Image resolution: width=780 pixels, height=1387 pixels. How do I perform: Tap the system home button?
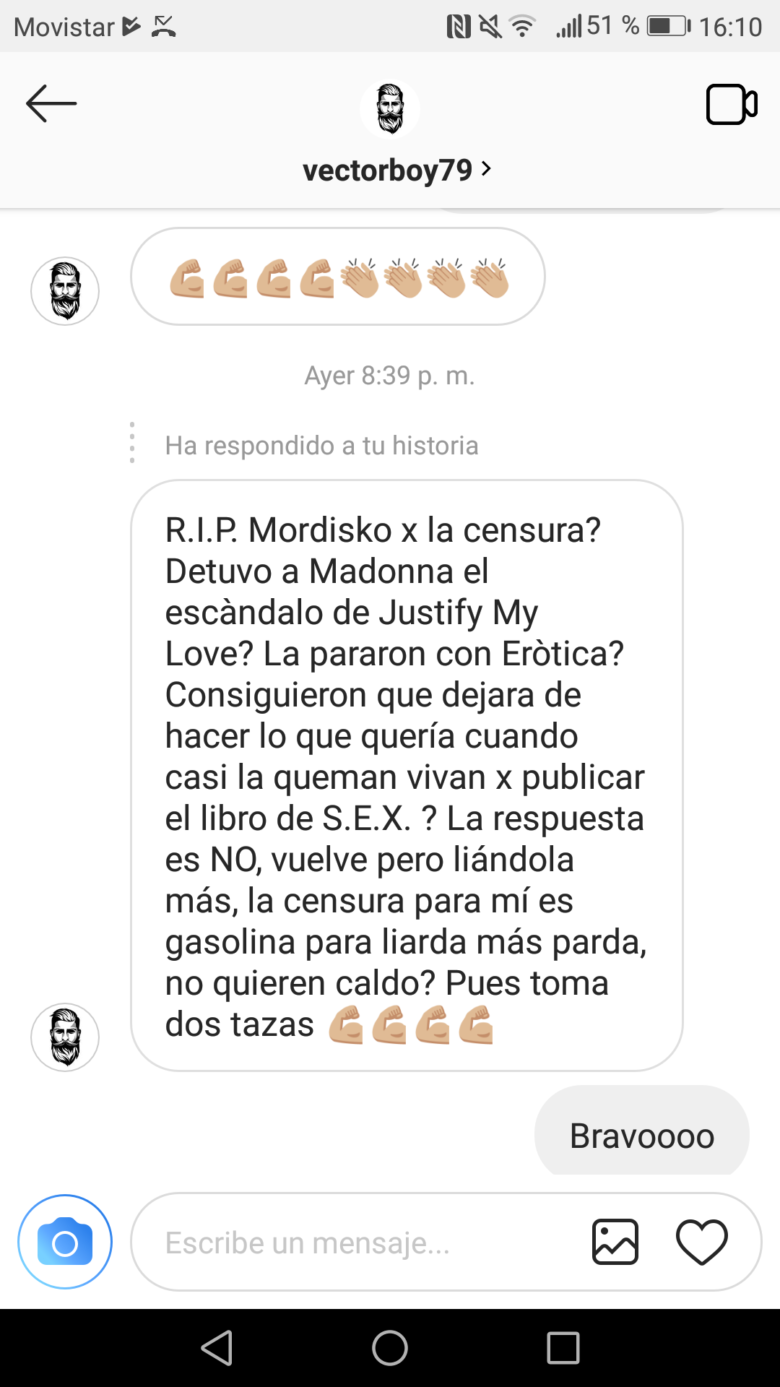coord(390,1347)
